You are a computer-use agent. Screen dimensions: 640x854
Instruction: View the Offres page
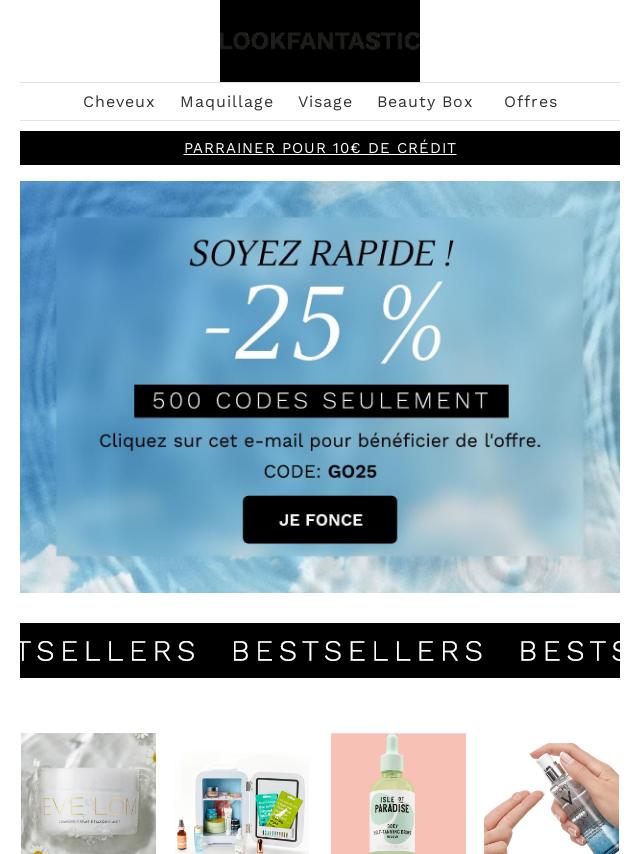(531, 102)
